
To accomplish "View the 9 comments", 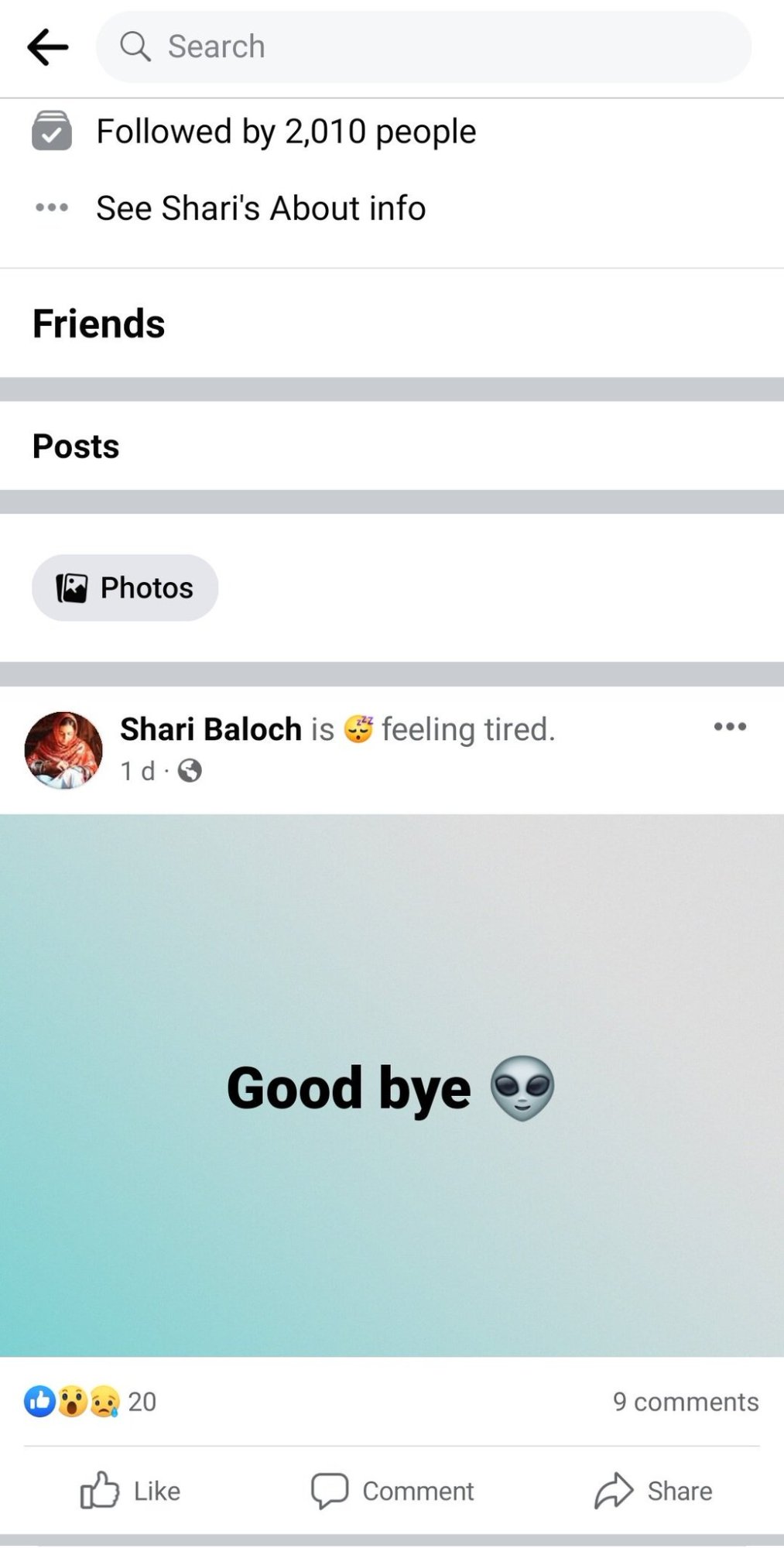I will click(x=686, y=1402).
